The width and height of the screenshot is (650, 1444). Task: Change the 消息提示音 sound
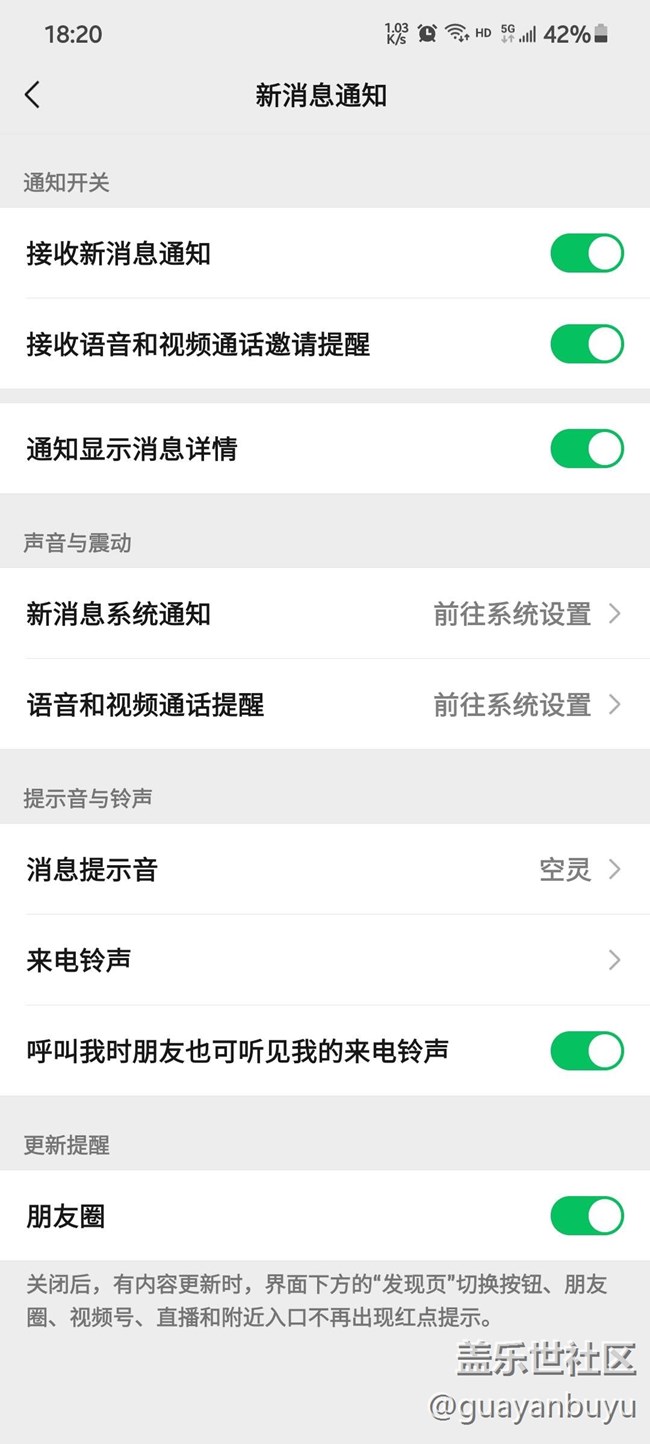coord(325,869)
